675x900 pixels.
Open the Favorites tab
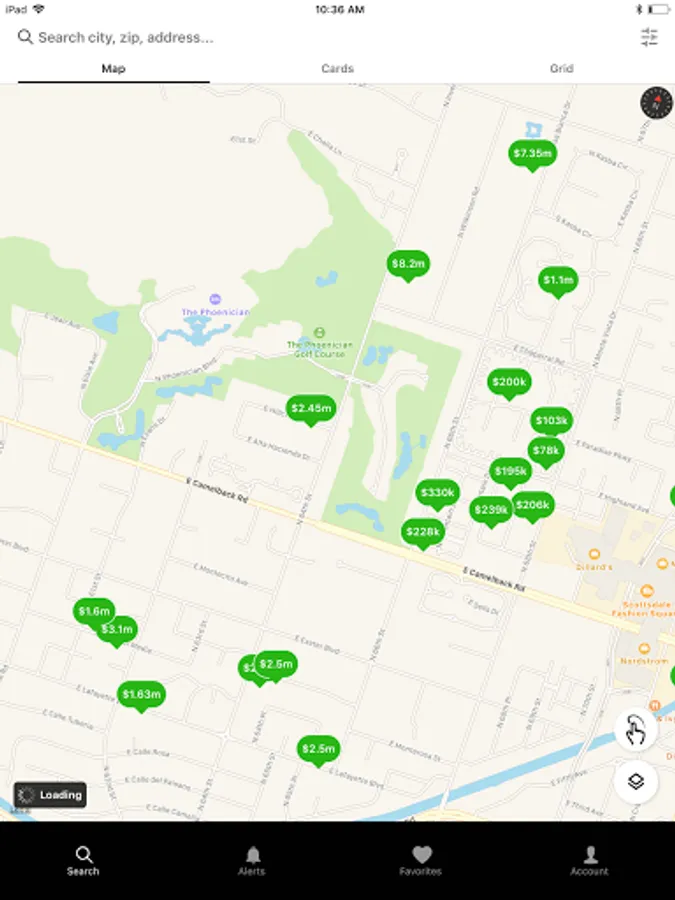pyautogui.click(x=421, y=859)
